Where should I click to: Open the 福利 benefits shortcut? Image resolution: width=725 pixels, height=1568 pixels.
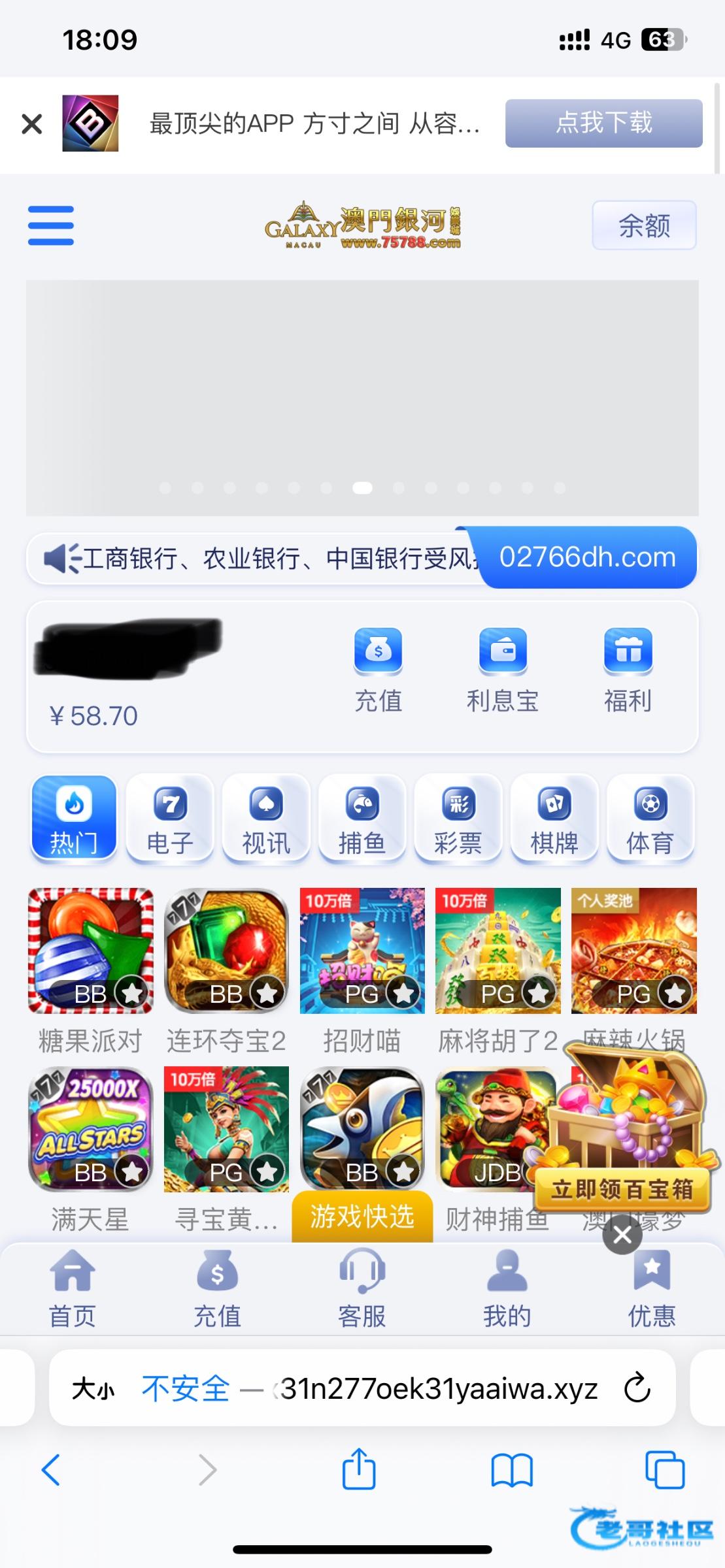point(628,670)
